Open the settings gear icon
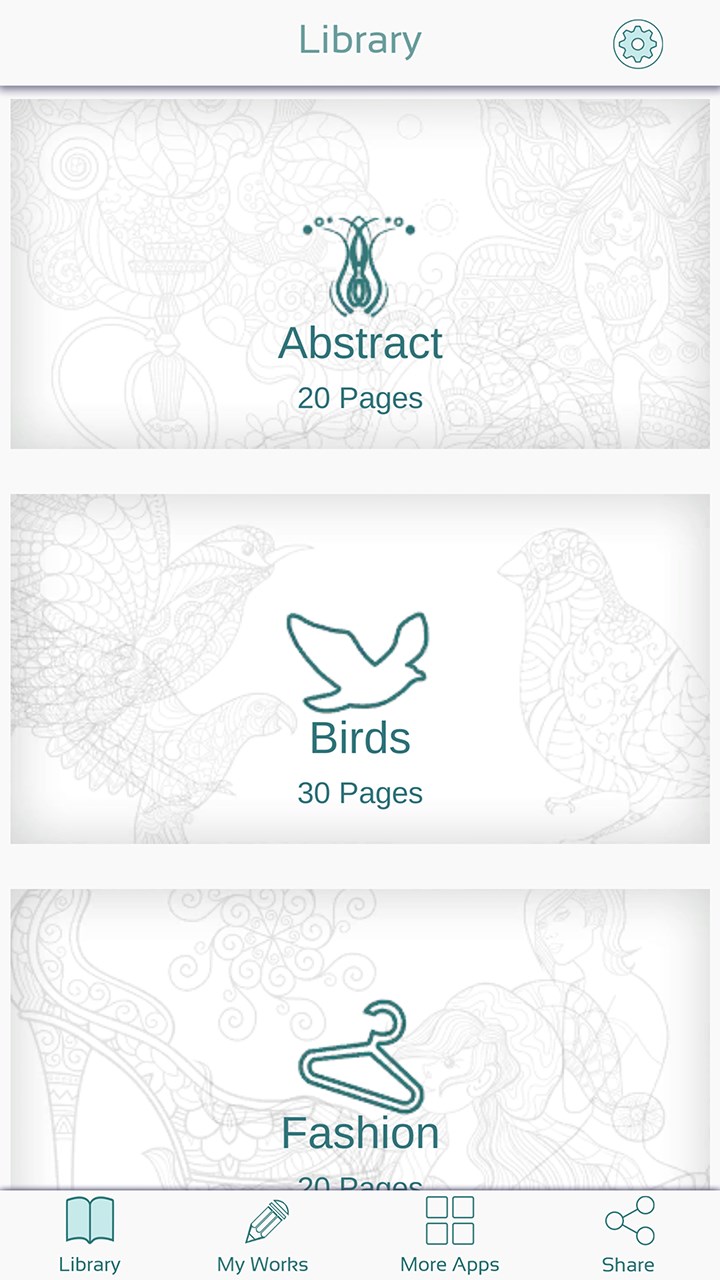Screen dimensions: 720x1280 (638, 44)
